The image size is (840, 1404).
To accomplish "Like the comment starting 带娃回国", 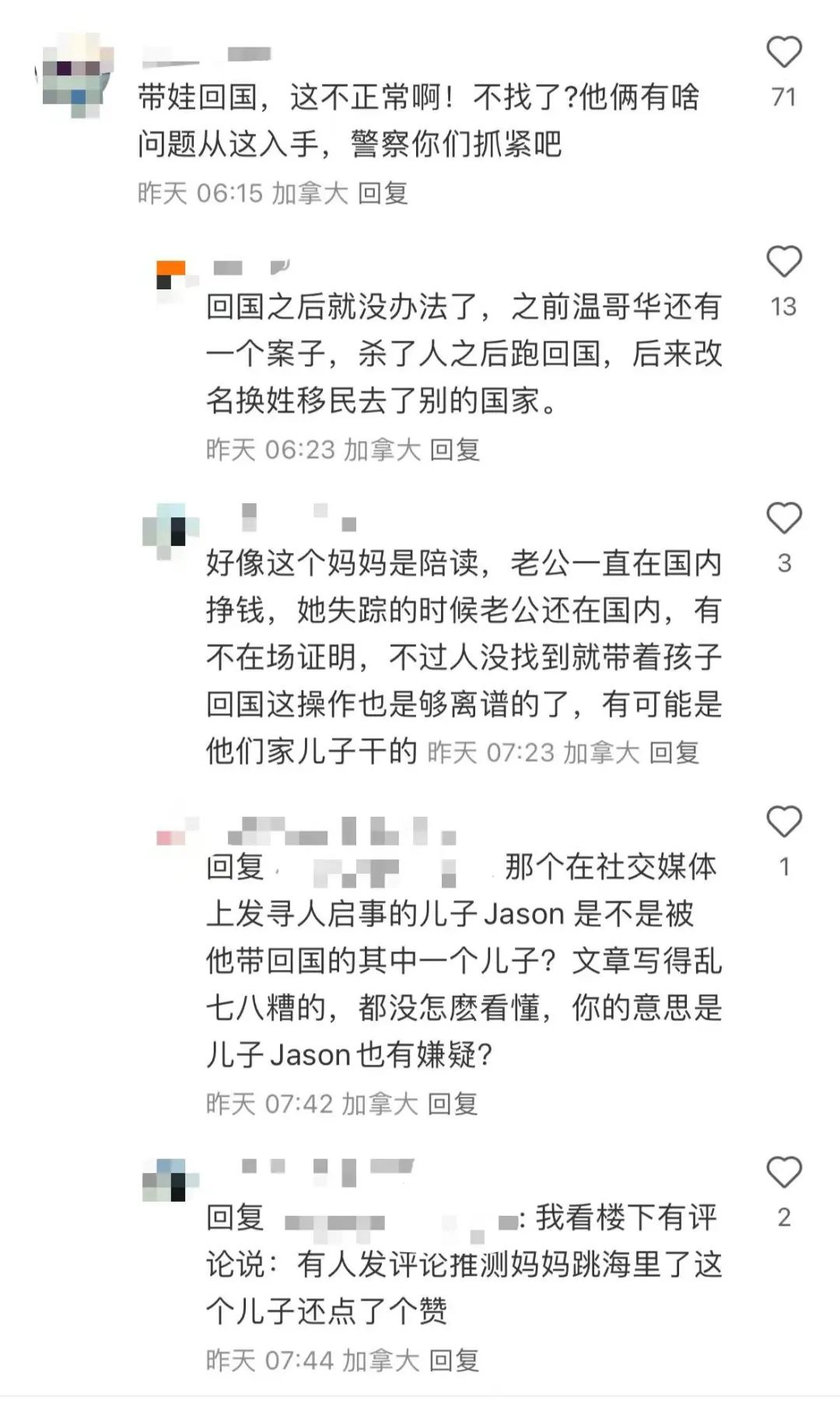I will coord(784,52).
